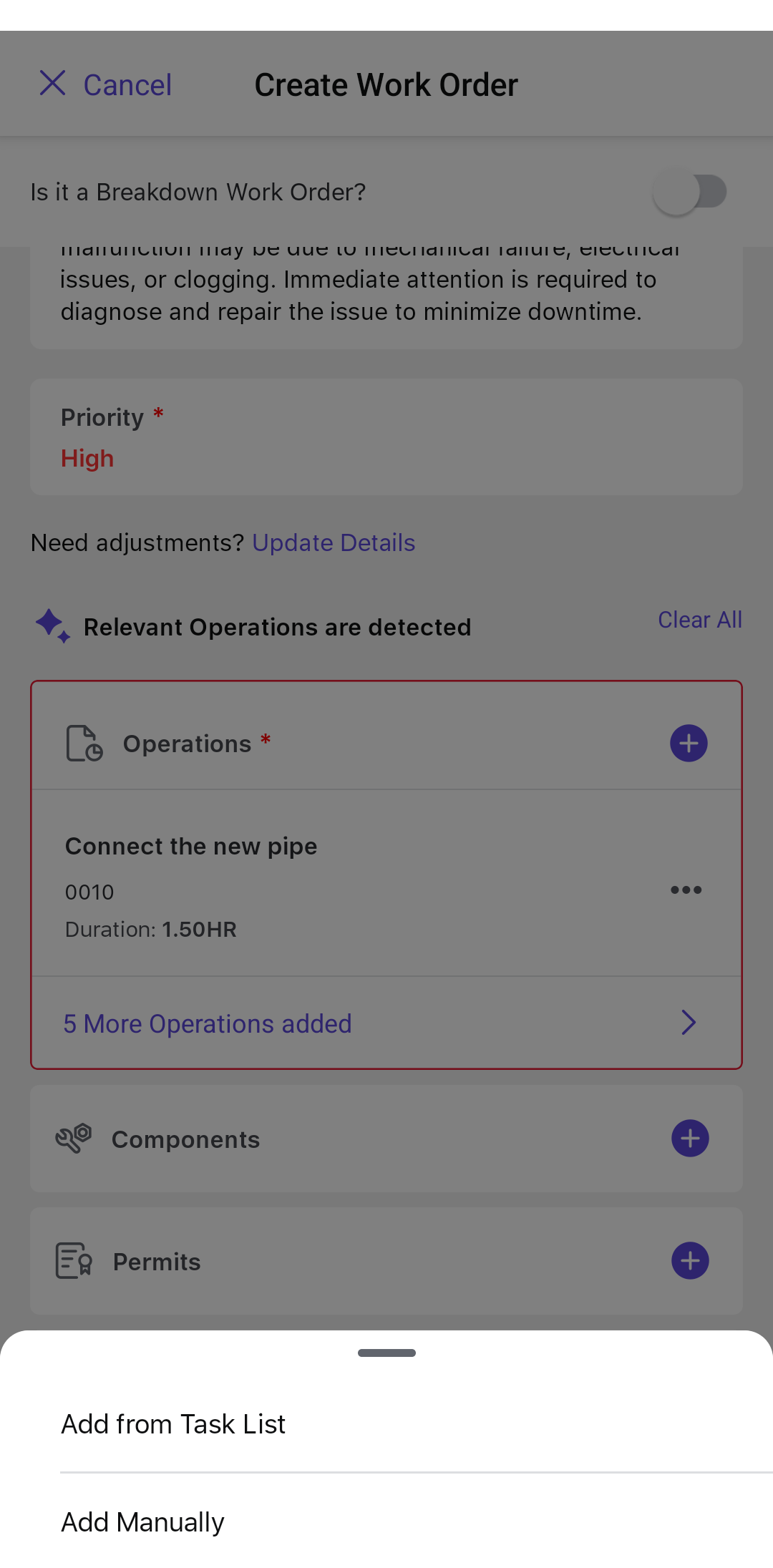Image resolution: width=773 pixels, height=1568 pixels.
Task: Tap Clear All detected operations
Action: point(699,620)
